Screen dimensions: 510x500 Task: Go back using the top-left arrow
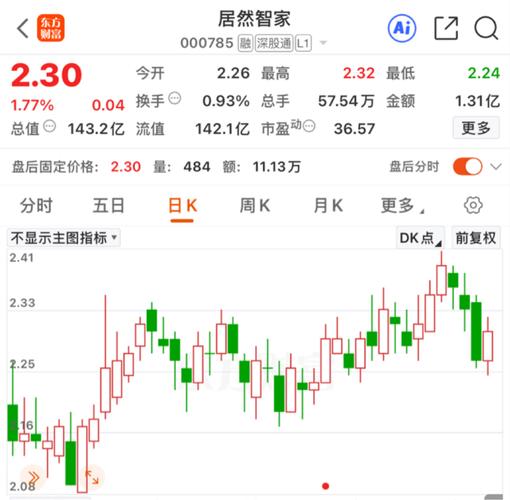[x=23, y=28]
